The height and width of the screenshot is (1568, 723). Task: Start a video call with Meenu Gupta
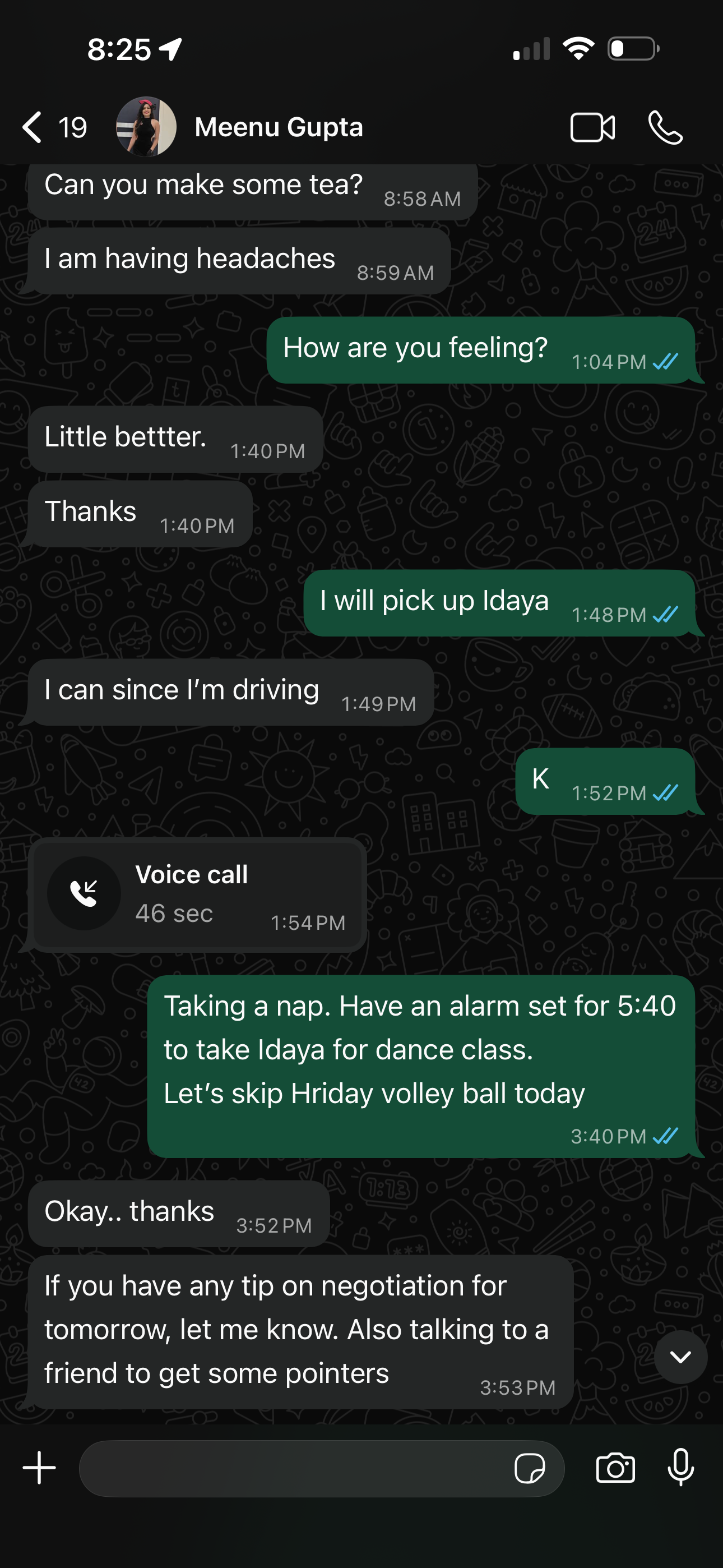click(x=592, y=127)
